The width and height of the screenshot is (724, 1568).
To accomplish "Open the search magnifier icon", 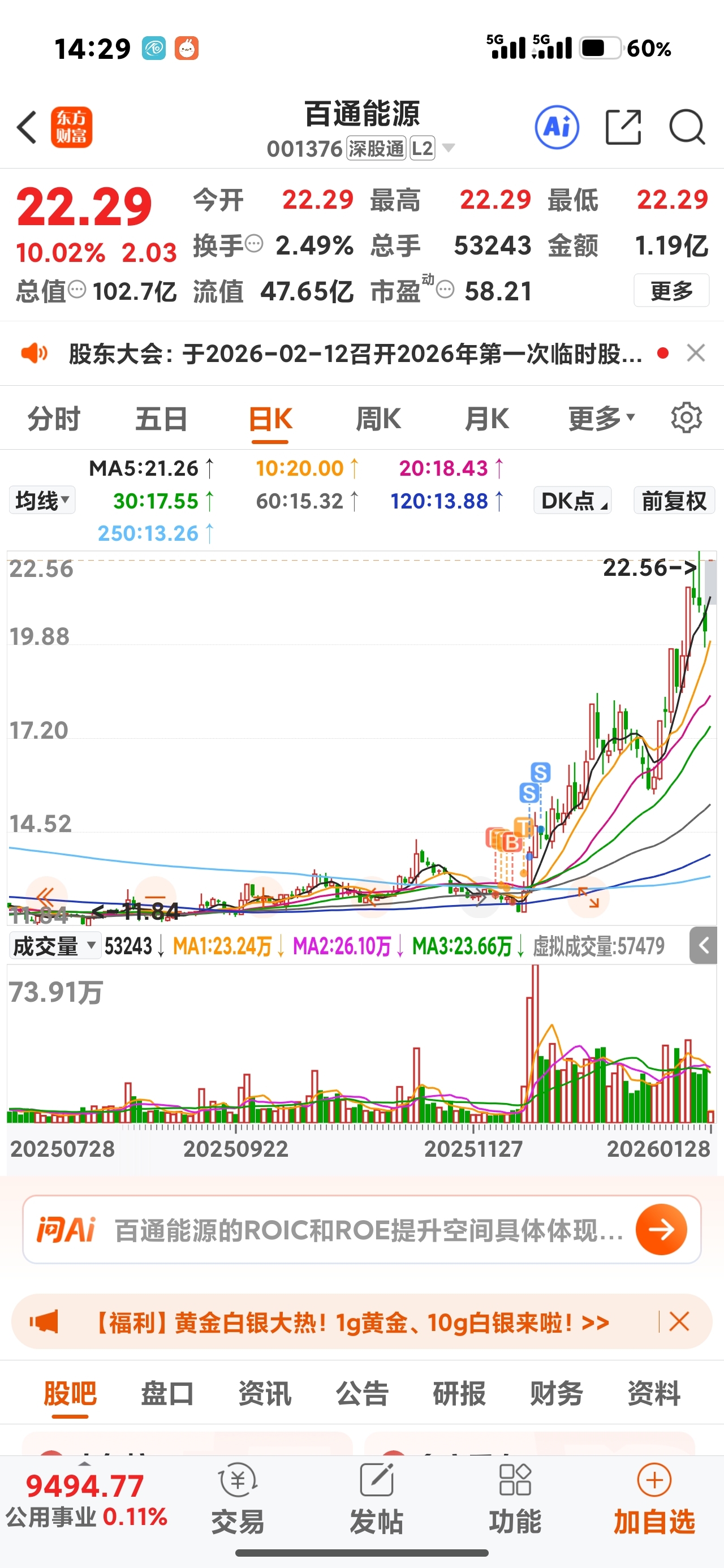I will 686,127.
